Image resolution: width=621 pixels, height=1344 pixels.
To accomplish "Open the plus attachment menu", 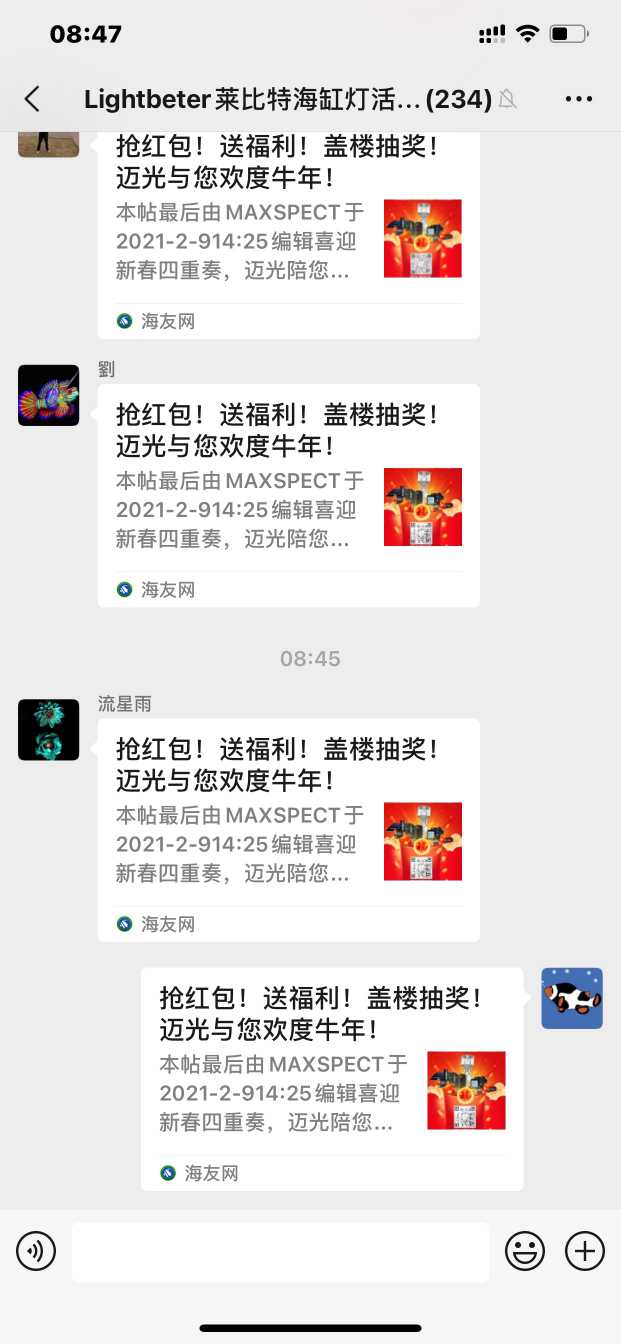I will [x=585, y=1251].
